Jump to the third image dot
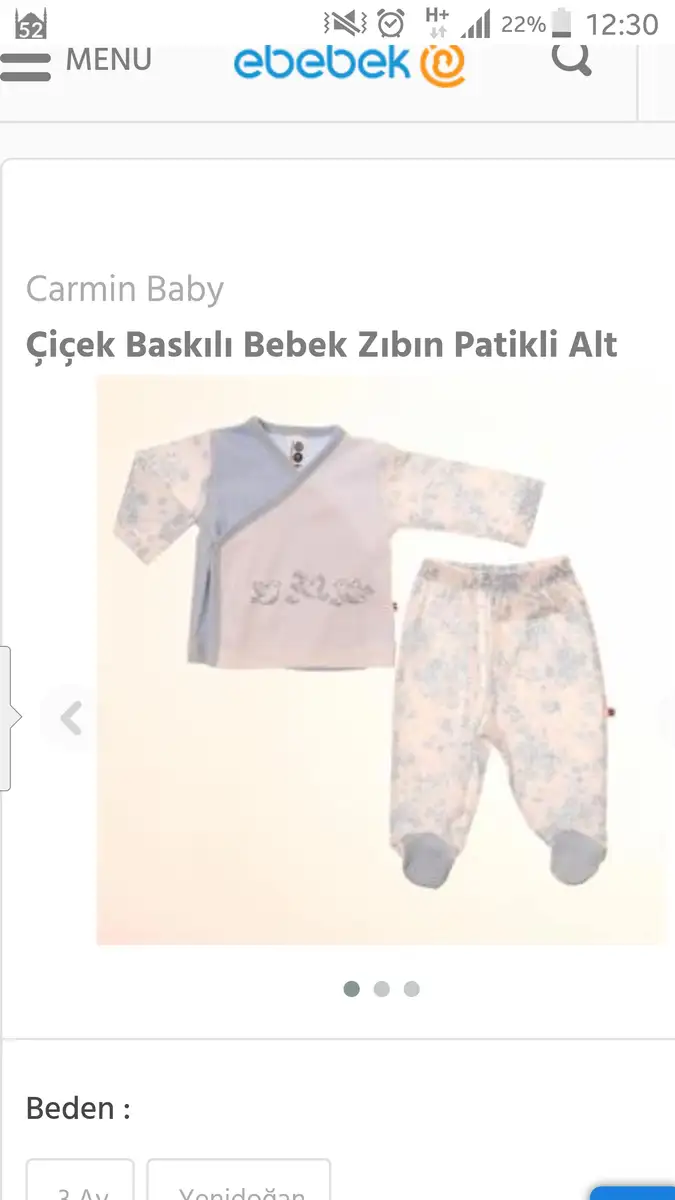 click(411, 989)
